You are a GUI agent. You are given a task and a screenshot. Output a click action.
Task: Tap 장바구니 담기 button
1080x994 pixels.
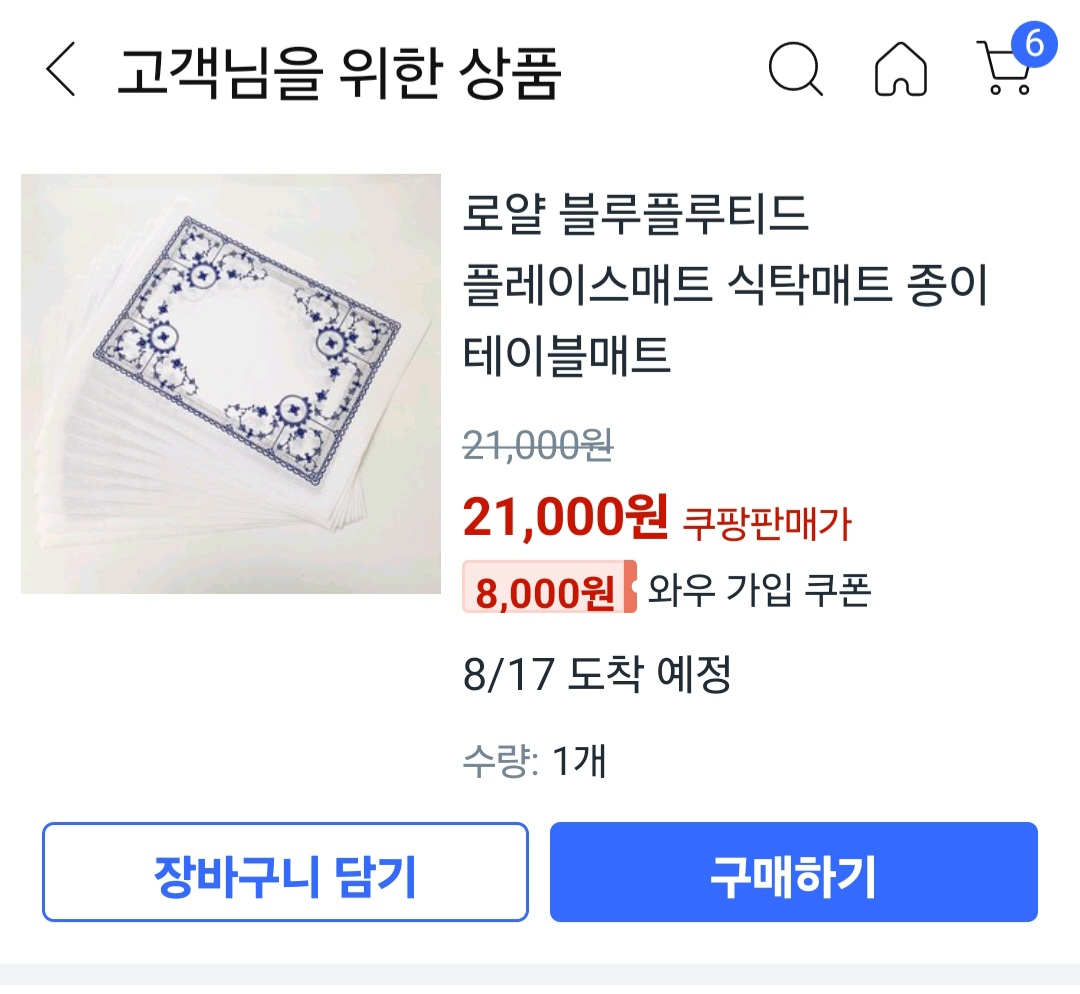tap(285, 872)
